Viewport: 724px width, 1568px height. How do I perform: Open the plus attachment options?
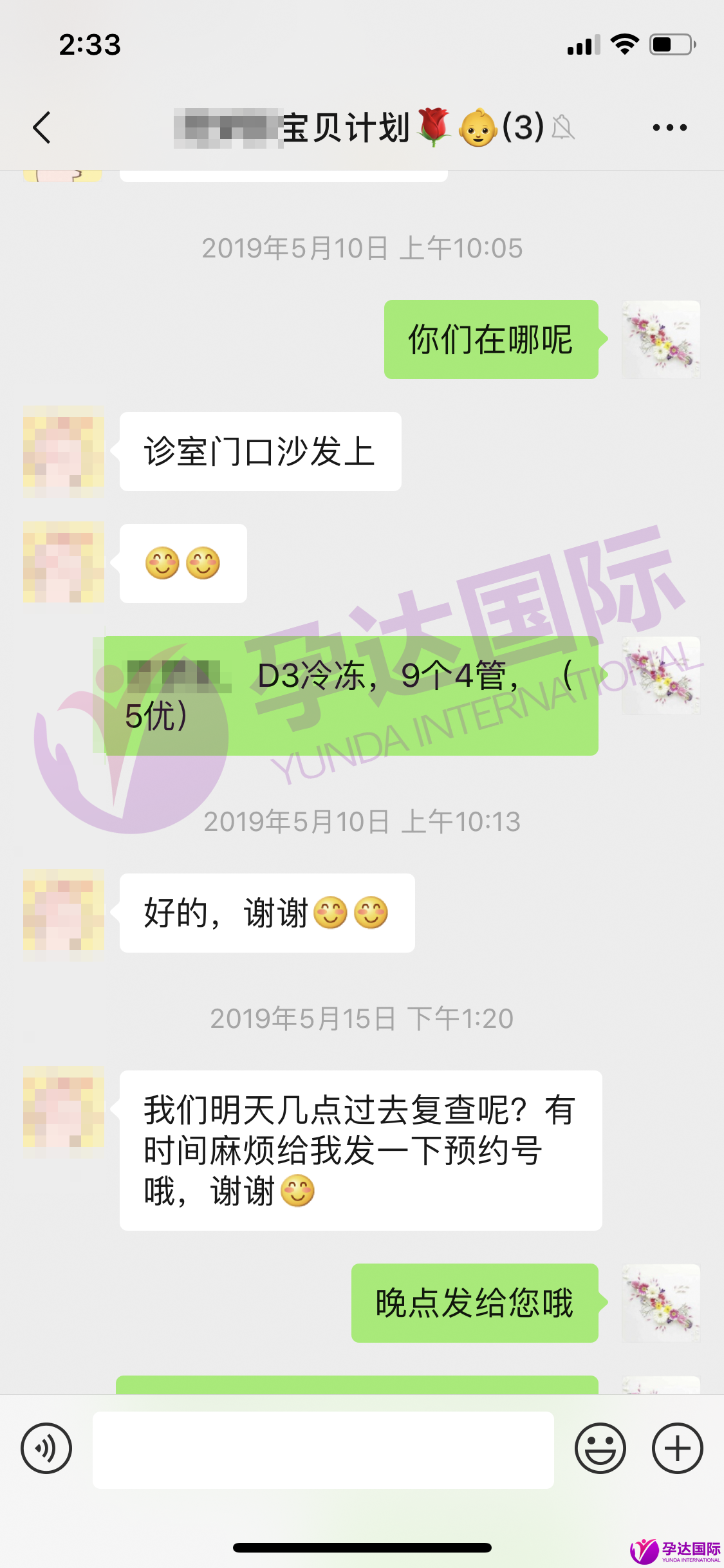677,1448
